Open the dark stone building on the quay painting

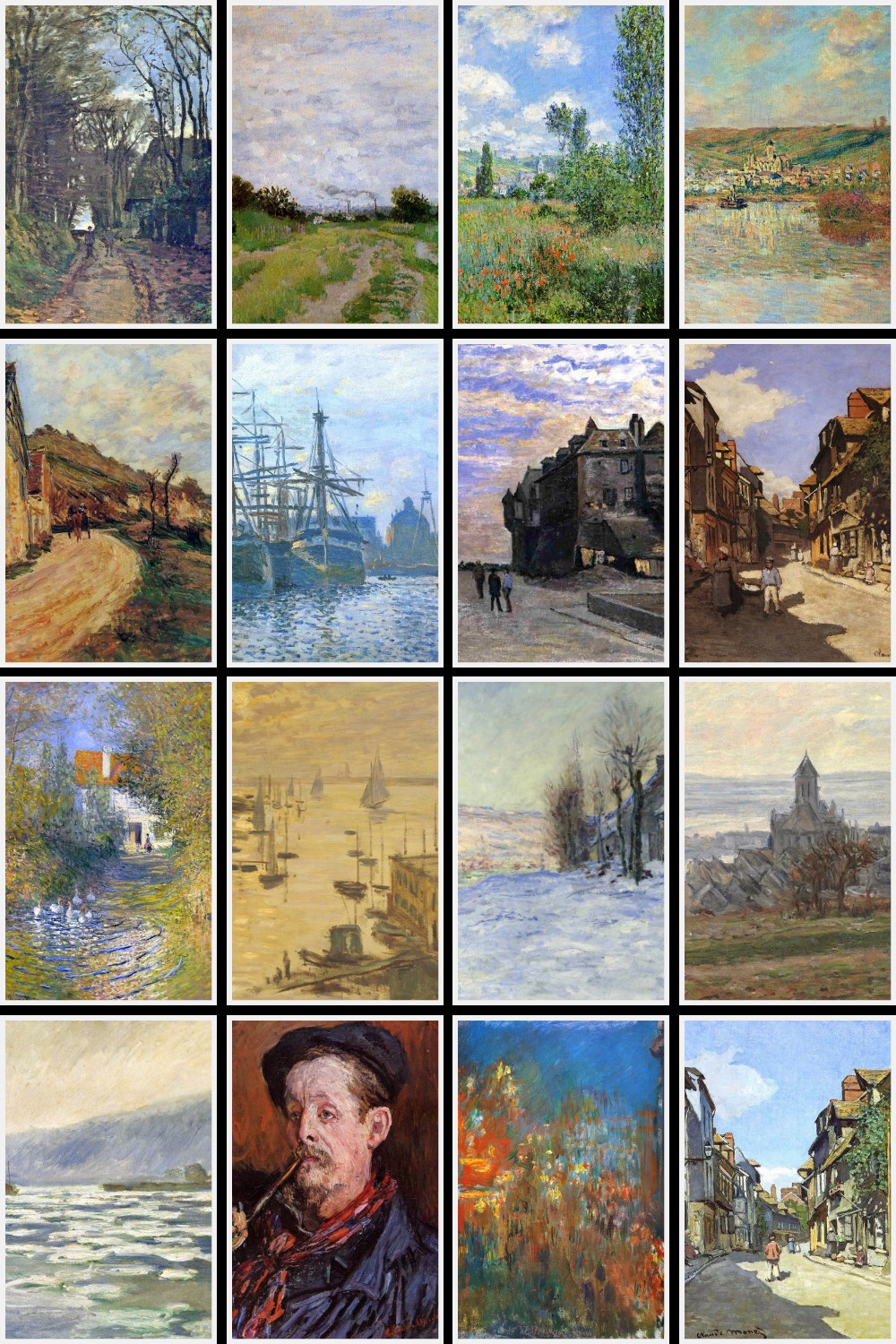[x=561, y=503]
